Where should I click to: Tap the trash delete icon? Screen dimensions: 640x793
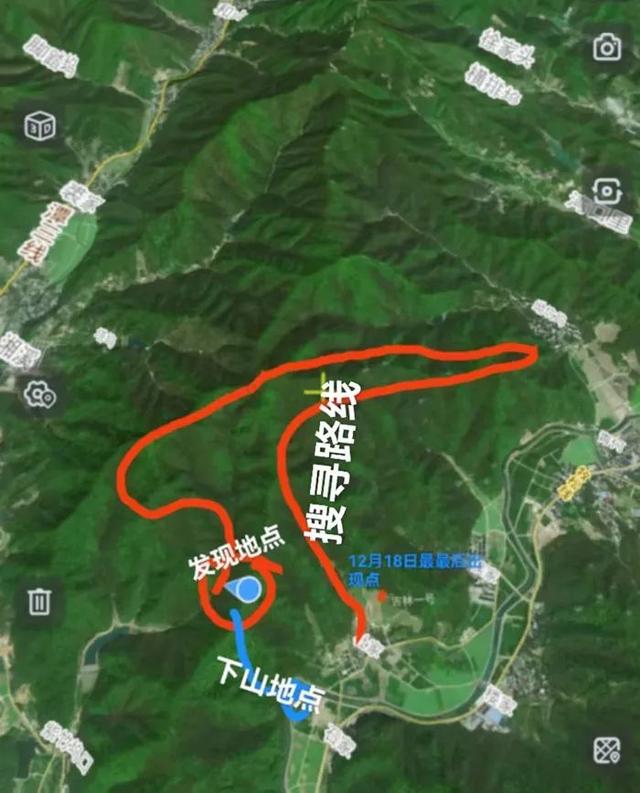click(x=40, y=601)
